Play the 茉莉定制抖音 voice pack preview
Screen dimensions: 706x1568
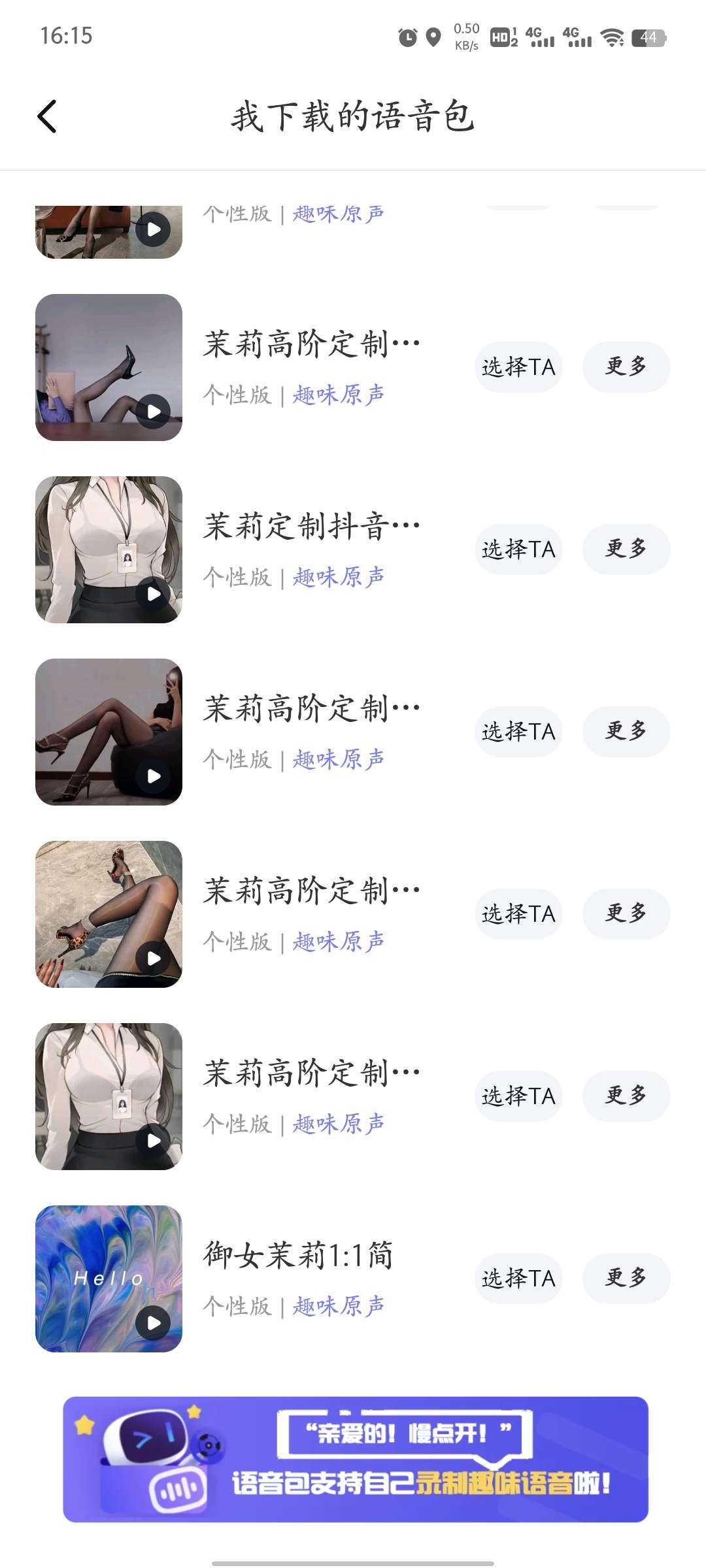tap(154, 594)
